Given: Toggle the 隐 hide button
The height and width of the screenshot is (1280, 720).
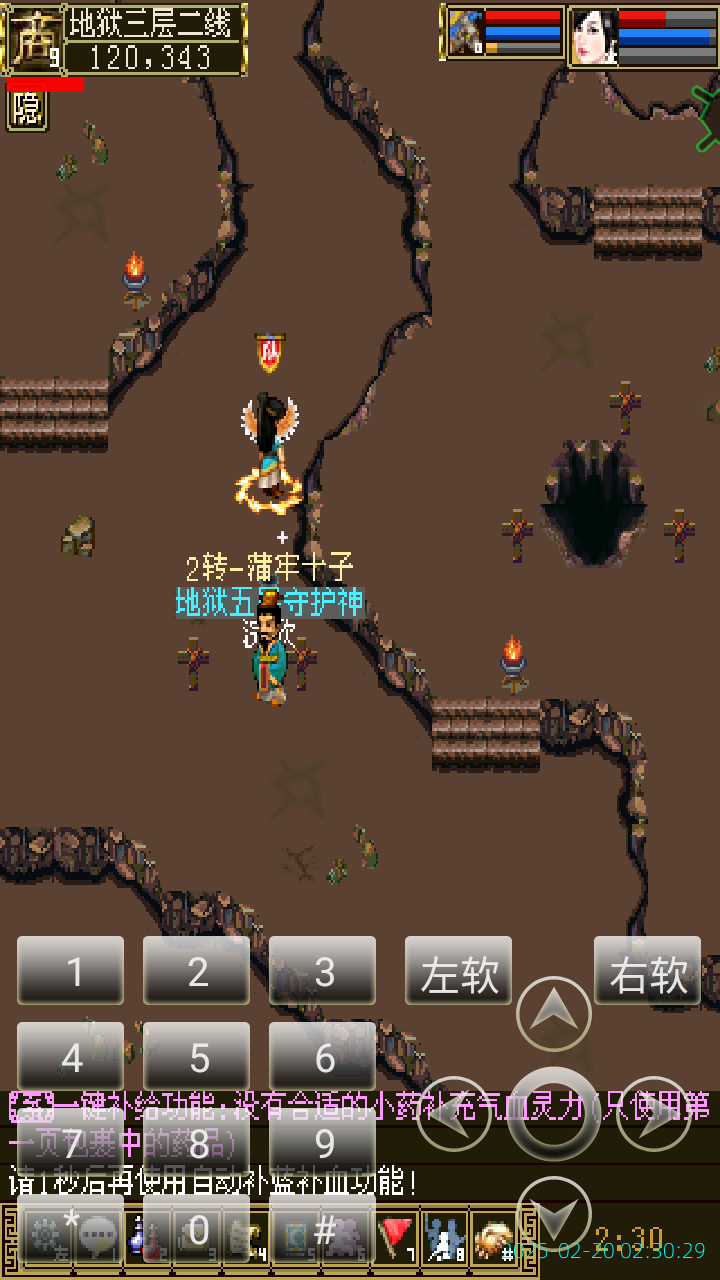Looking at the screenshot, I should (x=27, y=110).
